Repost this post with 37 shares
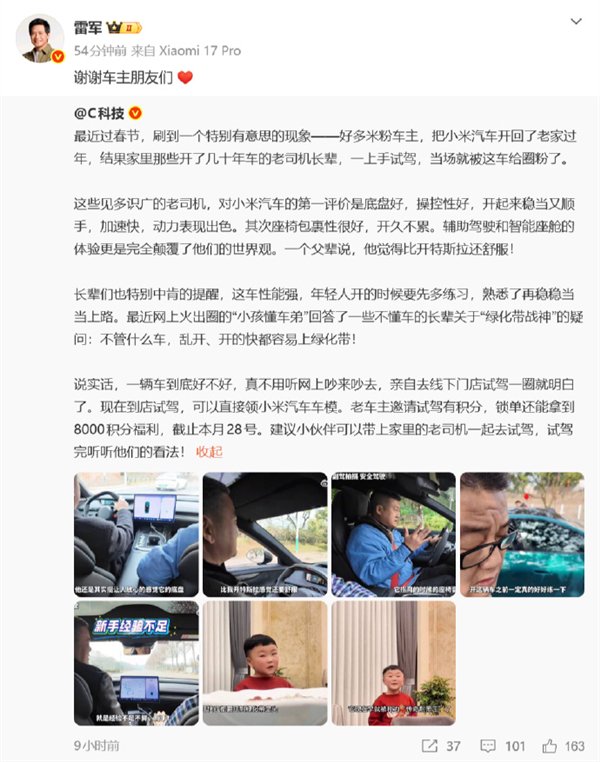600x762 pixels. tap(441, 745)
